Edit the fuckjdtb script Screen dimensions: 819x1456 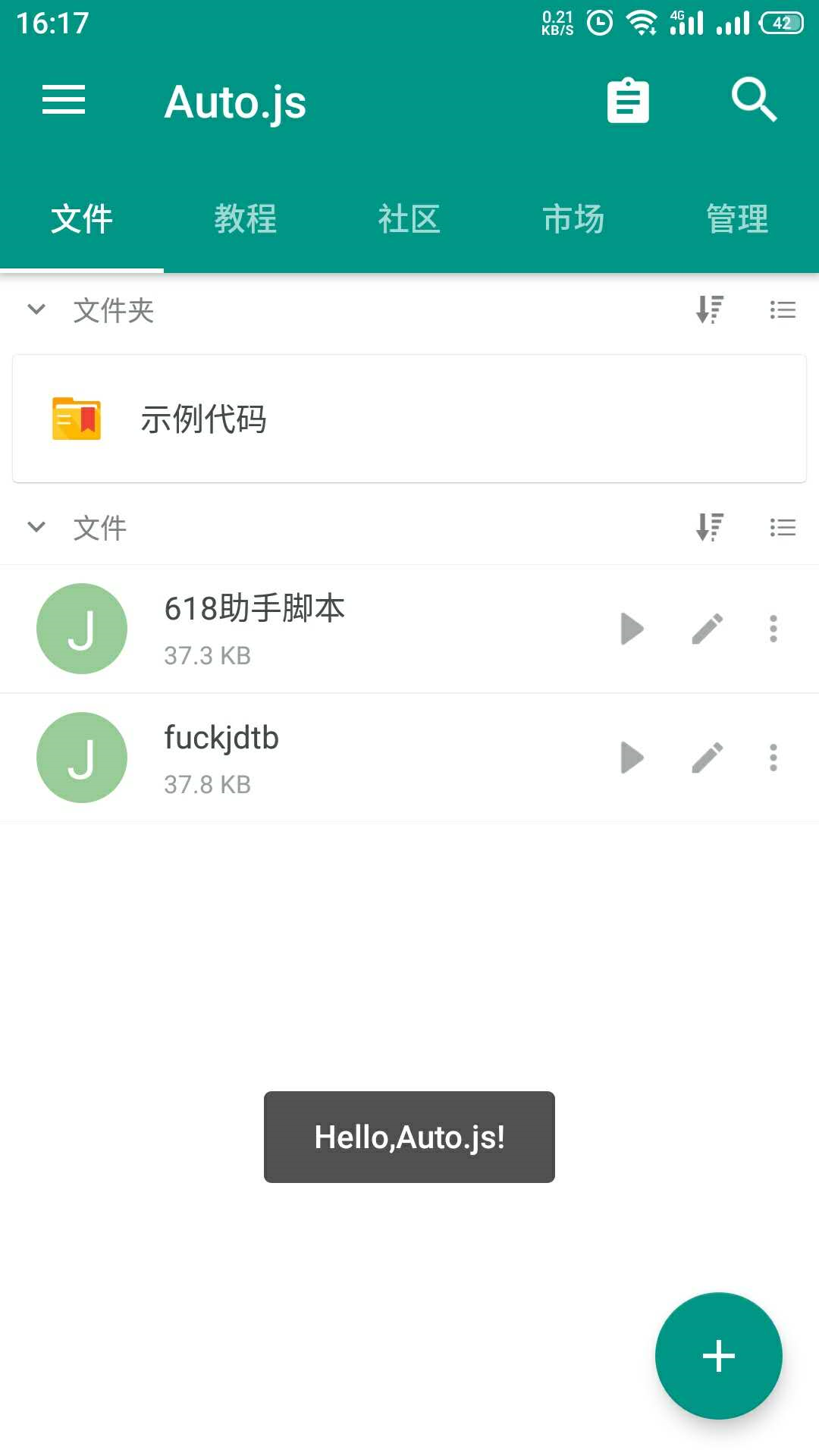708,758
